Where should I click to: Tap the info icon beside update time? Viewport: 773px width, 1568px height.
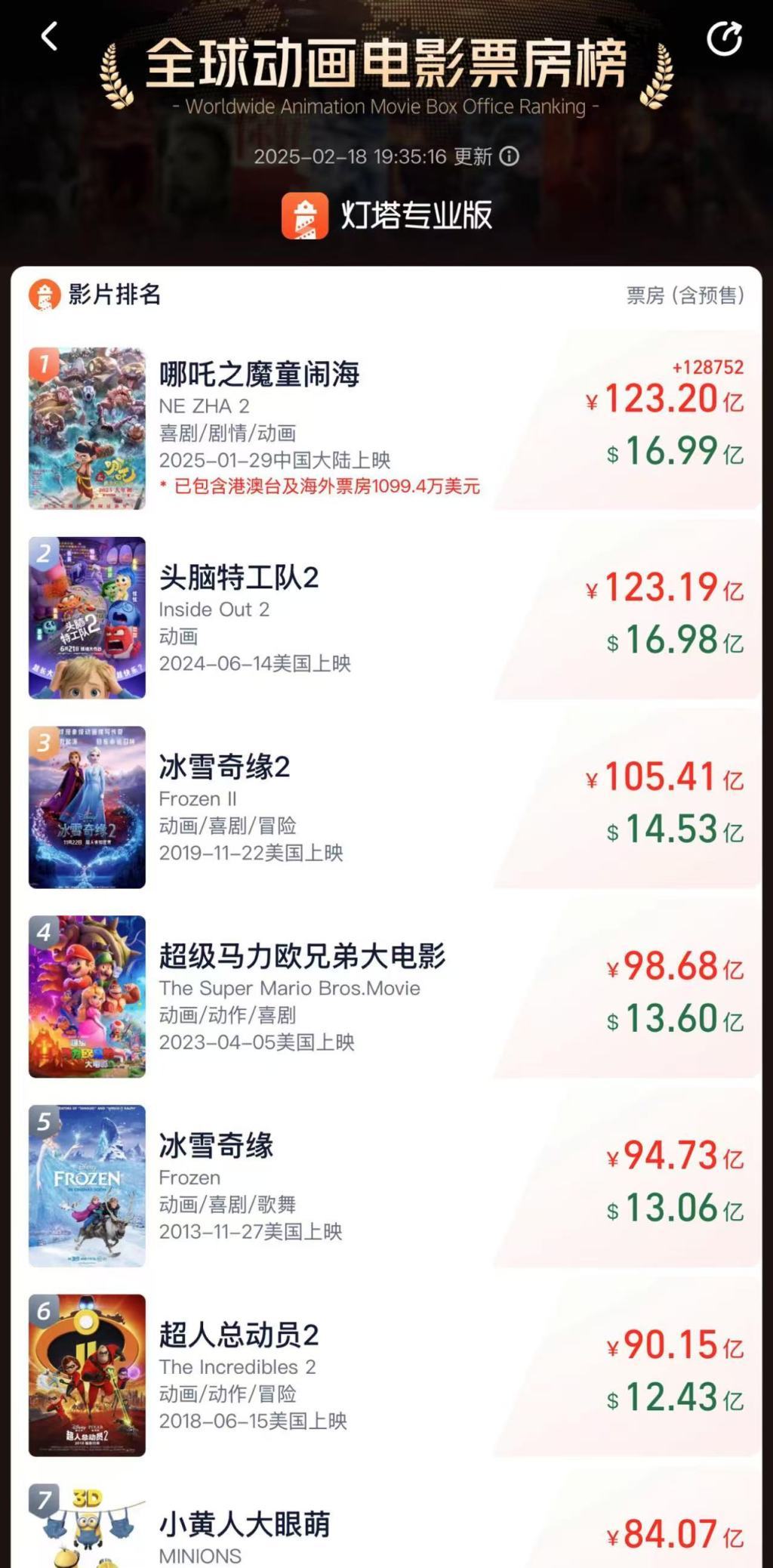(510, 156)
